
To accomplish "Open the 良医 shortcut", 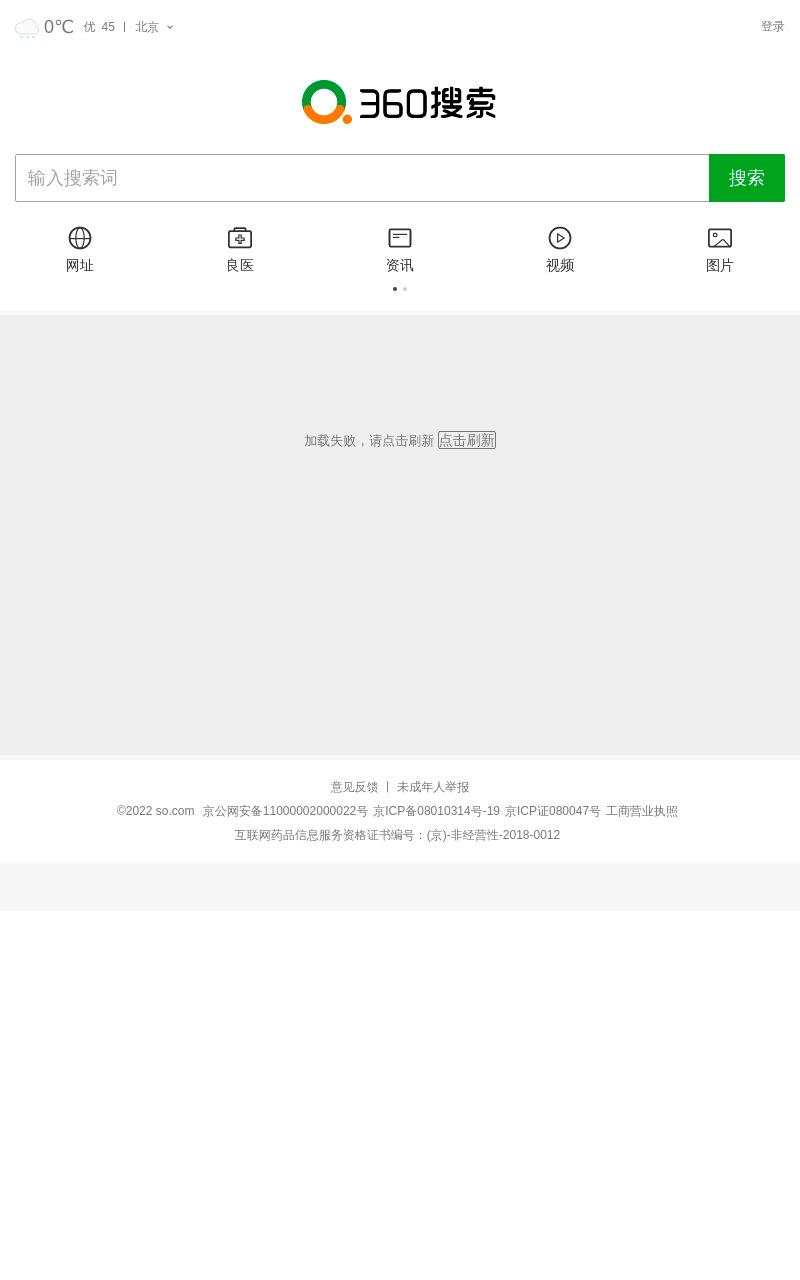I will point(240,250).
